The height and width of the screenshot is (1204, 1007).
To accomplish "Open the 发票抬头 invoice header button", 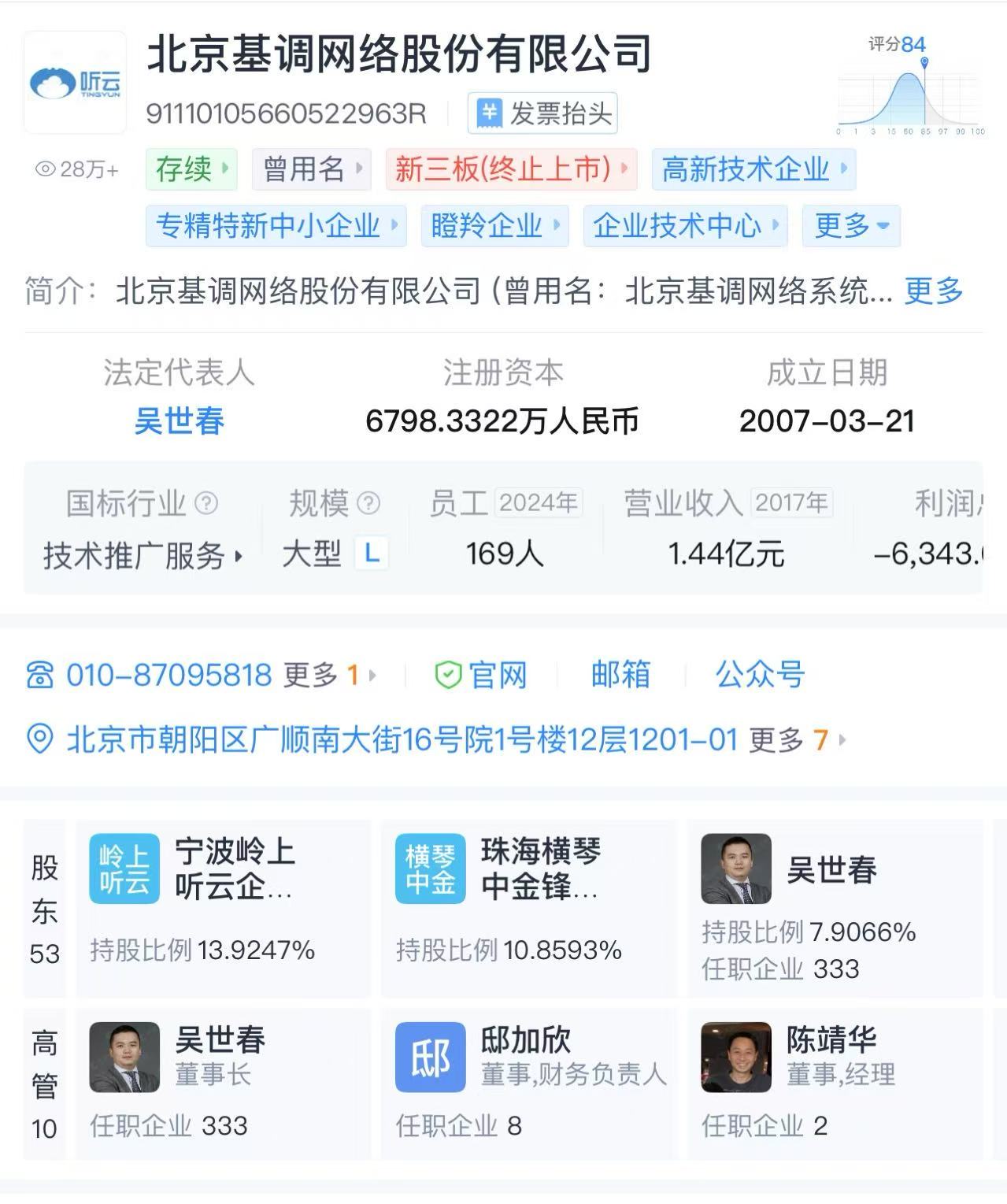I will click(x=542, y=114).
